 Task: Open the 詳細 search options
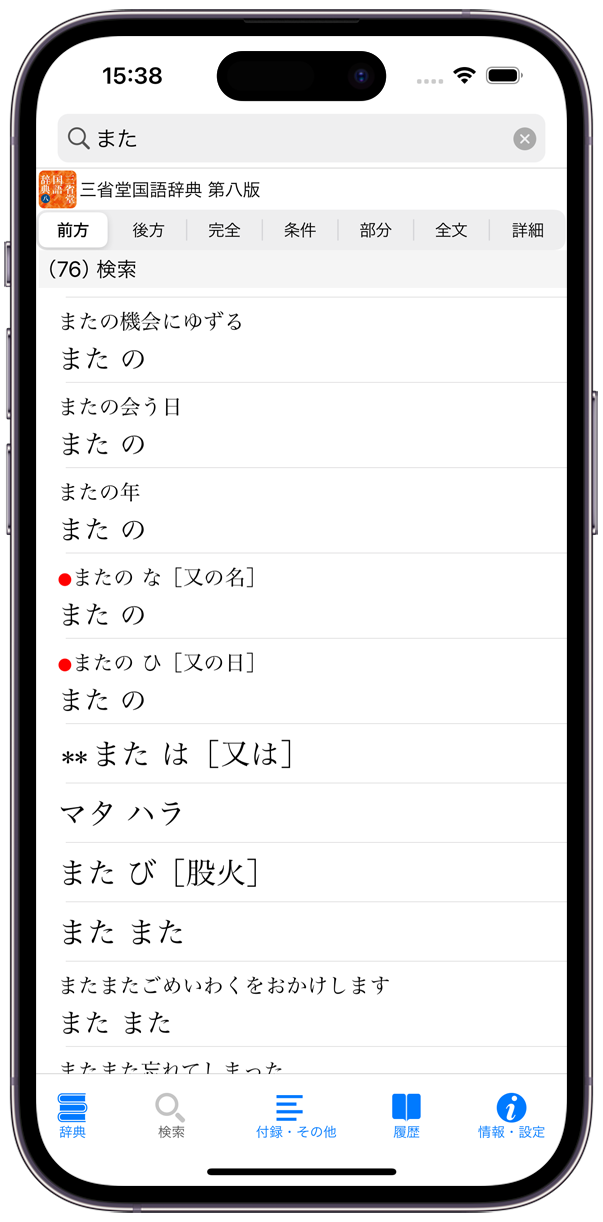(x=527, y=230)
